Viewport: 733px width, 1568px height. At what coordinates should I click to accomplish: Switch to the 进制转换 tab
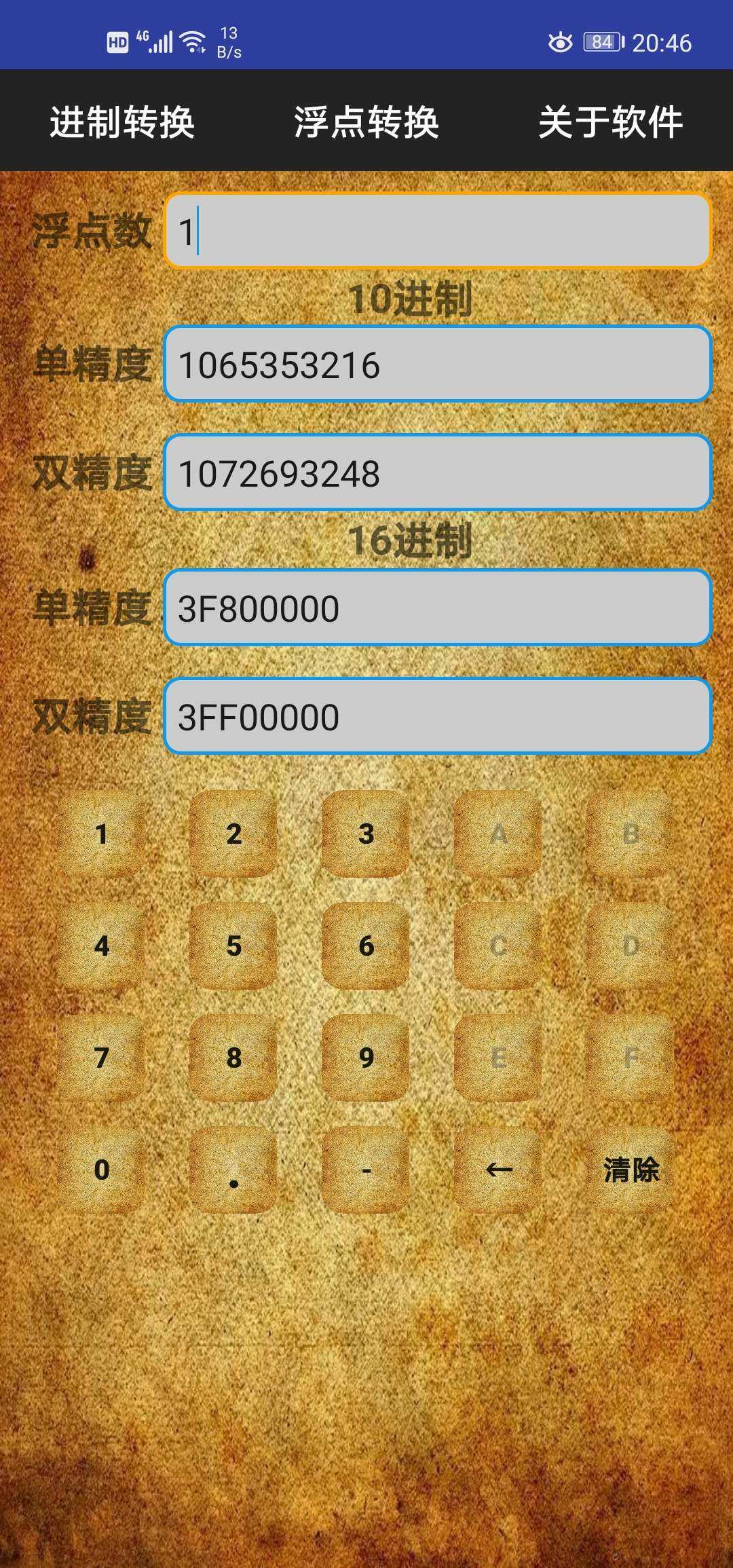[122, 122]
